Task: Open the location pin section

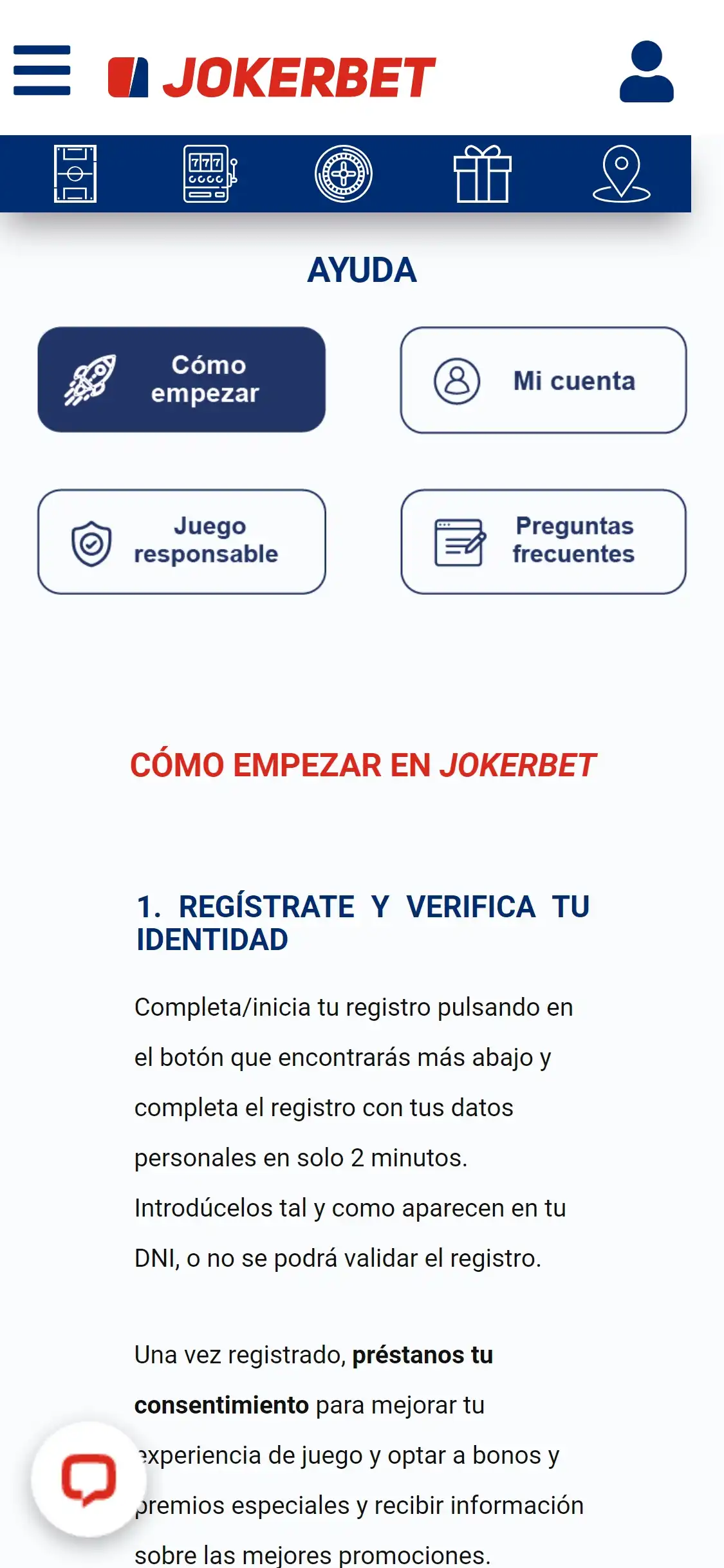Action: (x=621, y=174)
